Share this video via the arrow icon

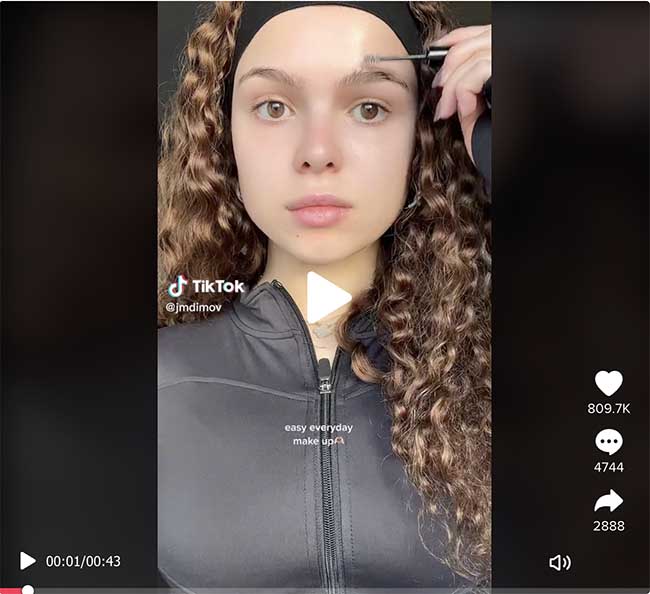(x=608, y=501)
